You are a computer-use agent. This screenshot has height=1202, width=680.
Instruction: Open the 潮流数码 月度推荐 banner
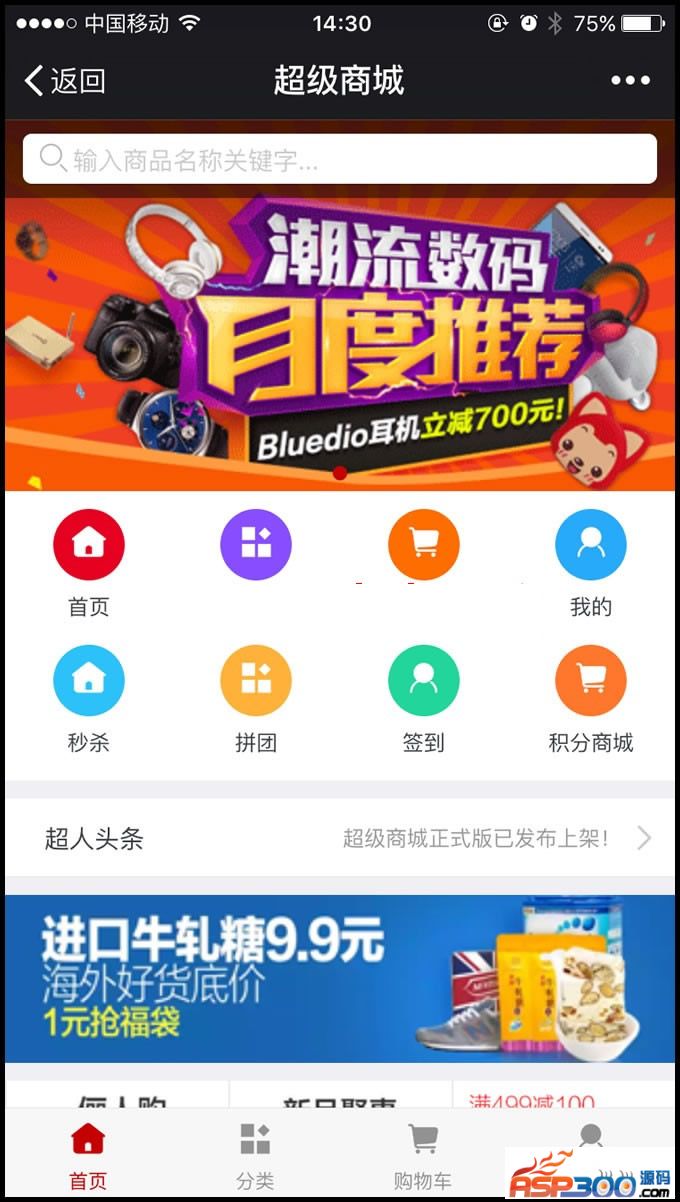pyautogui.click(x=340, y=340)
